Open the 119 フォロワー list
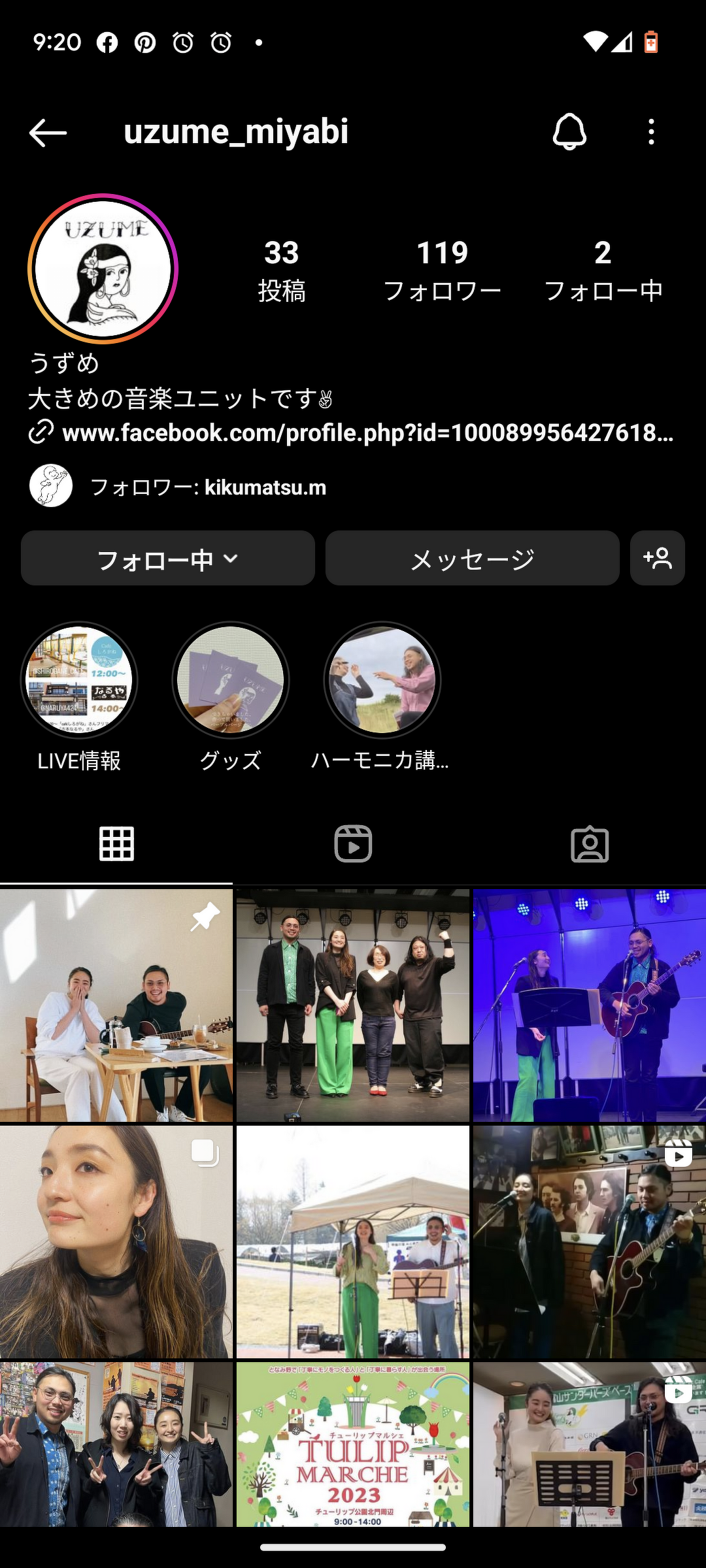 coord(442,270)
